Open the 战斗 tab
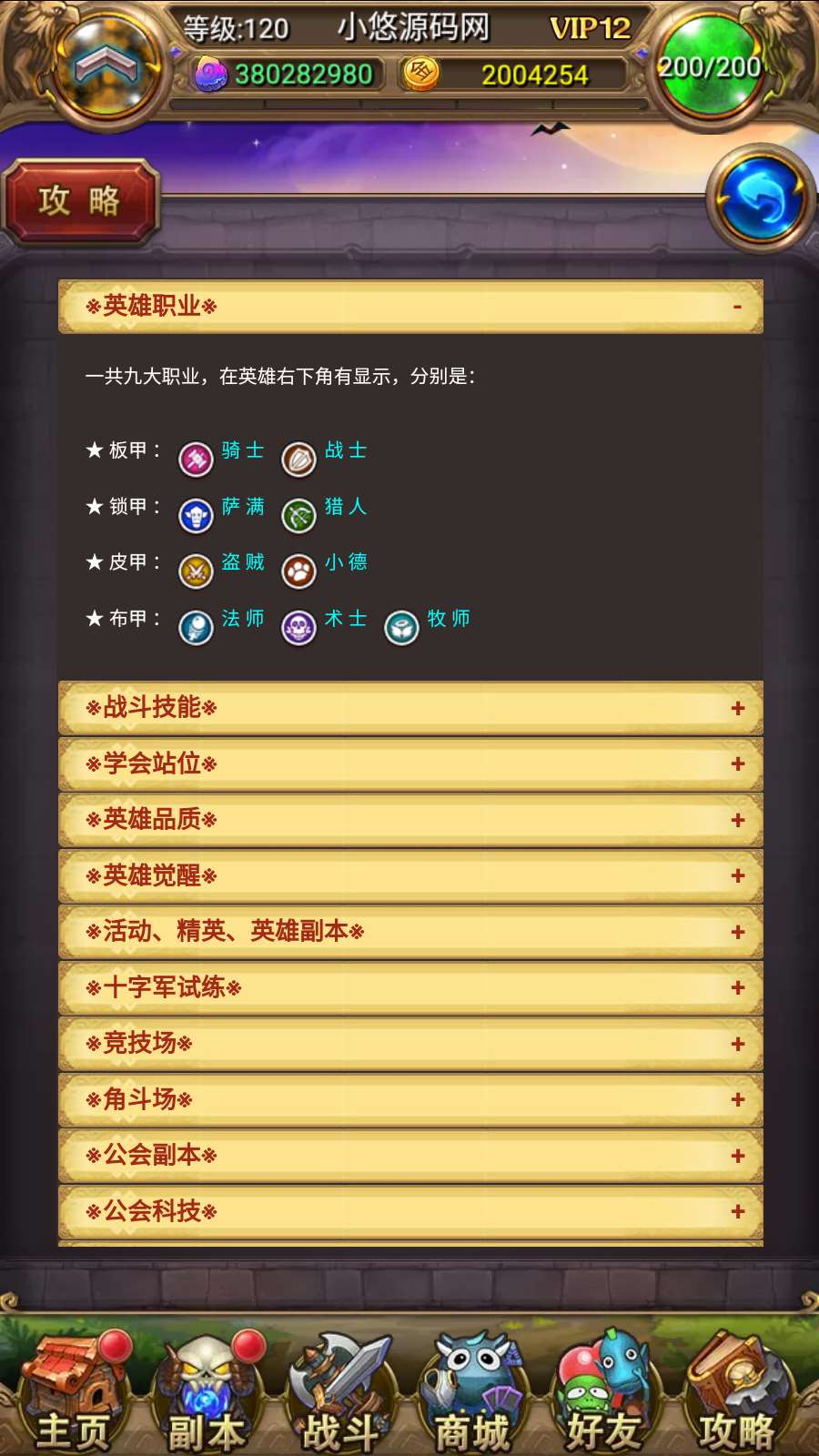Screen dimensions: 819x1456 pyautogui.click(x=339, y=1392)
